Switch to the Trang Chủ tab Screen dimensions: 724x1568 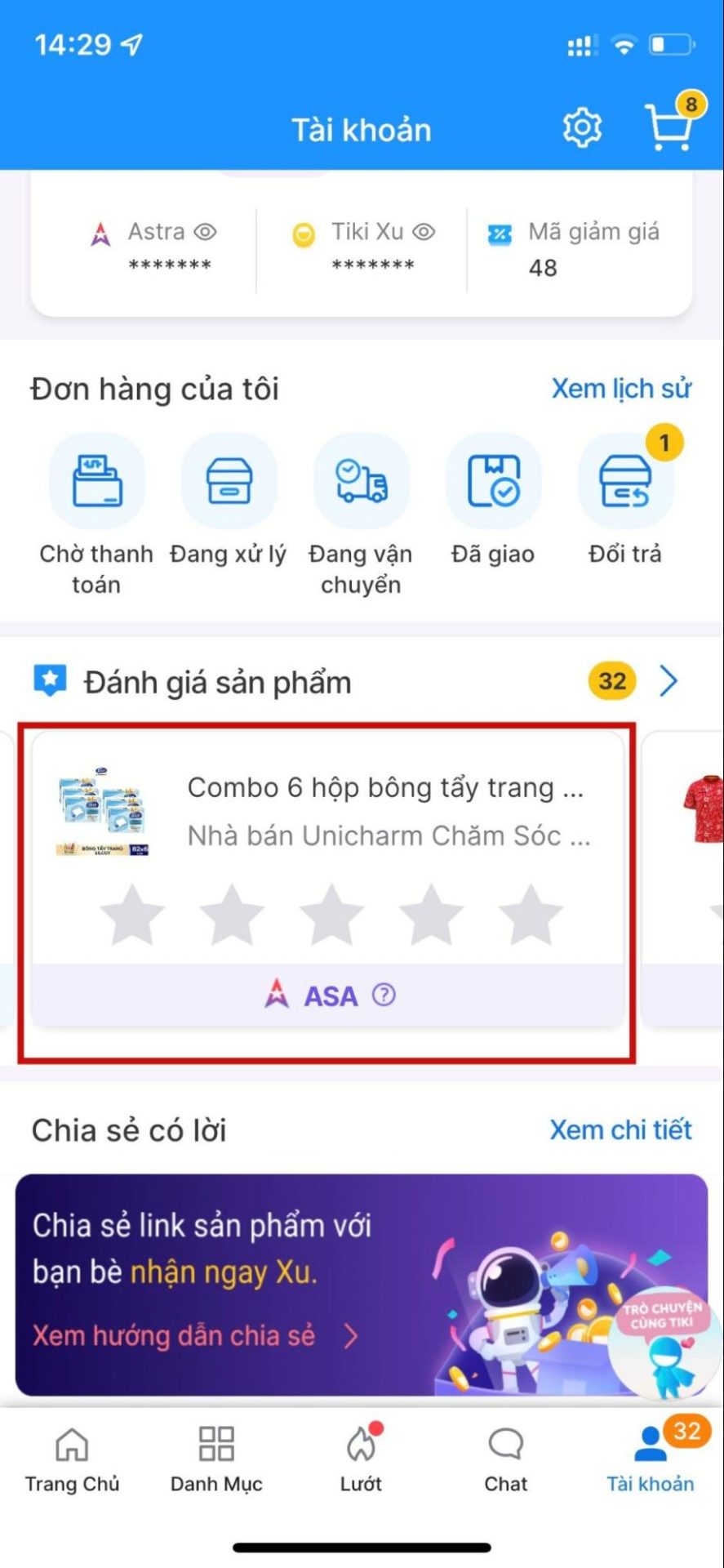tap(72, 1460)
